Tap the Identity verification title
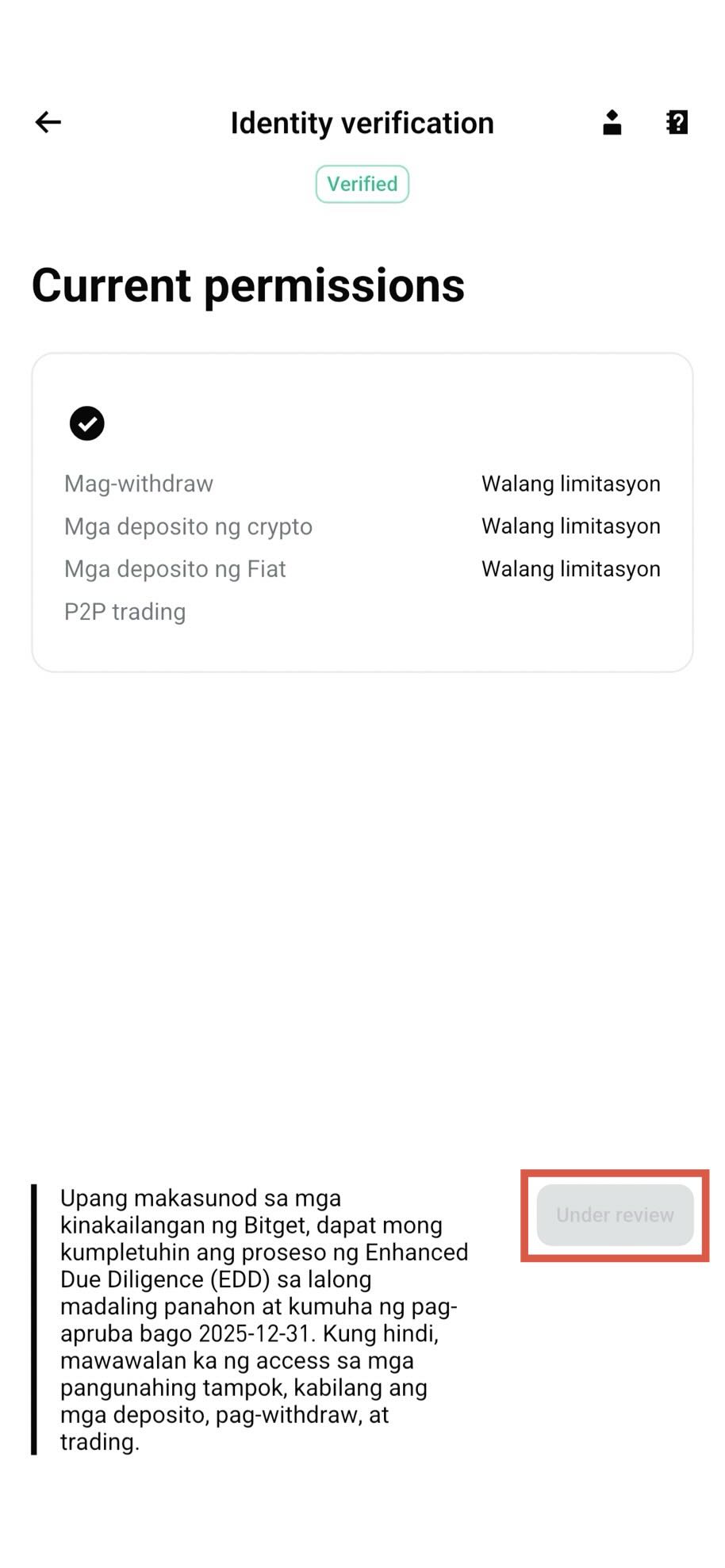The width and height of the screenshot is (725, 1568). coord(362,122)
